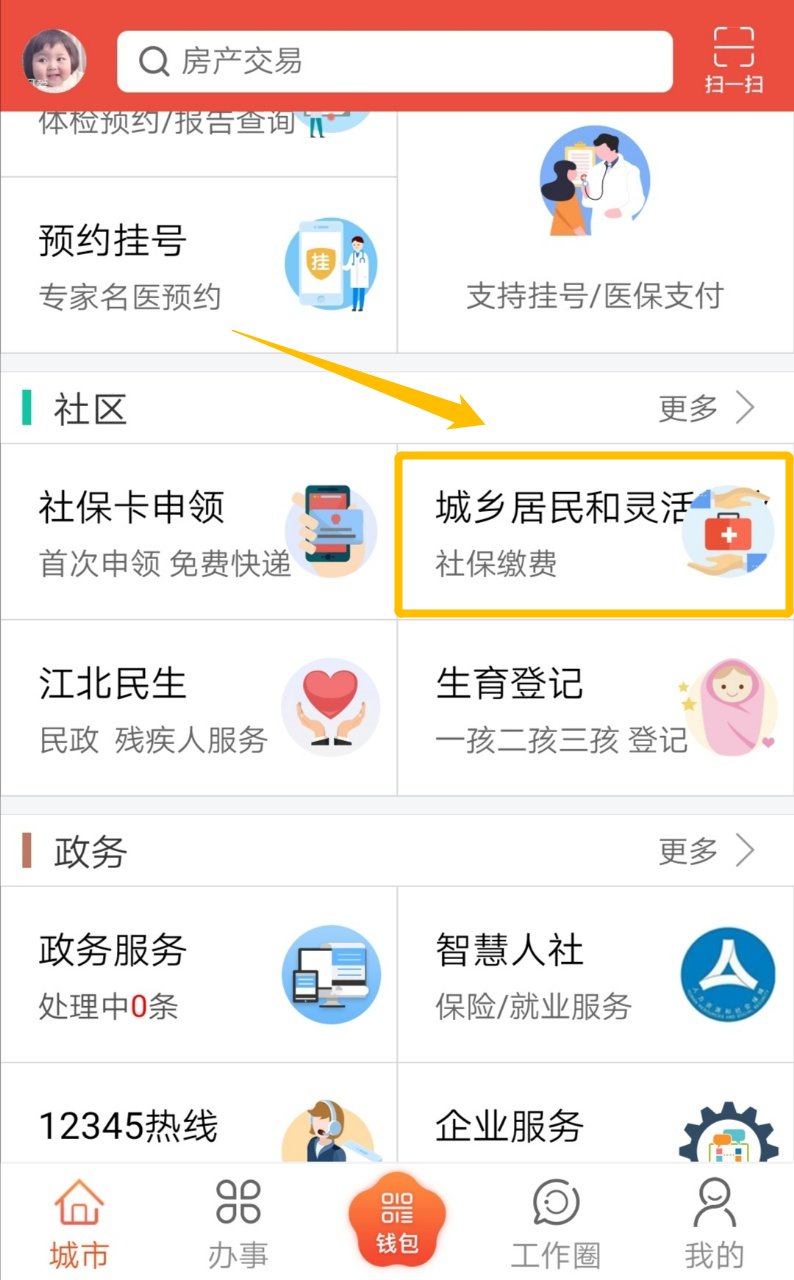Switch to the 城市 tab
This screenshot has width=794, height=1280.
tap(79, 1222)
